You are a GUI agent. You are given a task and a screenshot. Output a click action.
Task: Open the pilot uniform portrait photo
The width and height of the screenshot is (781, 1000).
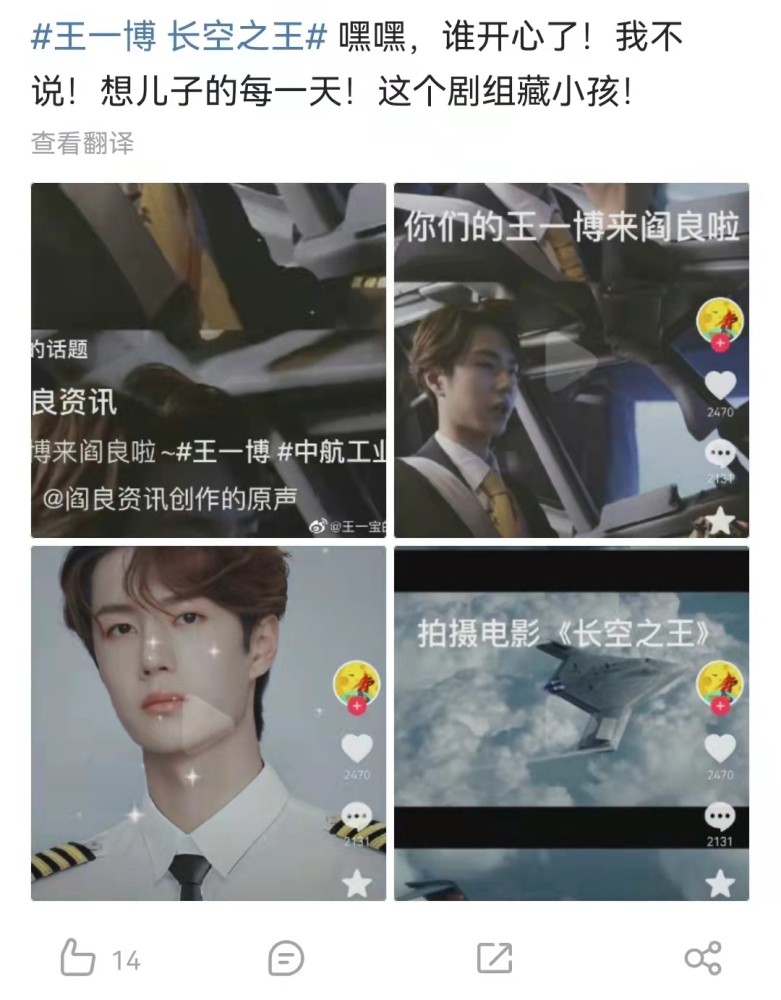pyautogui.click(x=208, y=723)
